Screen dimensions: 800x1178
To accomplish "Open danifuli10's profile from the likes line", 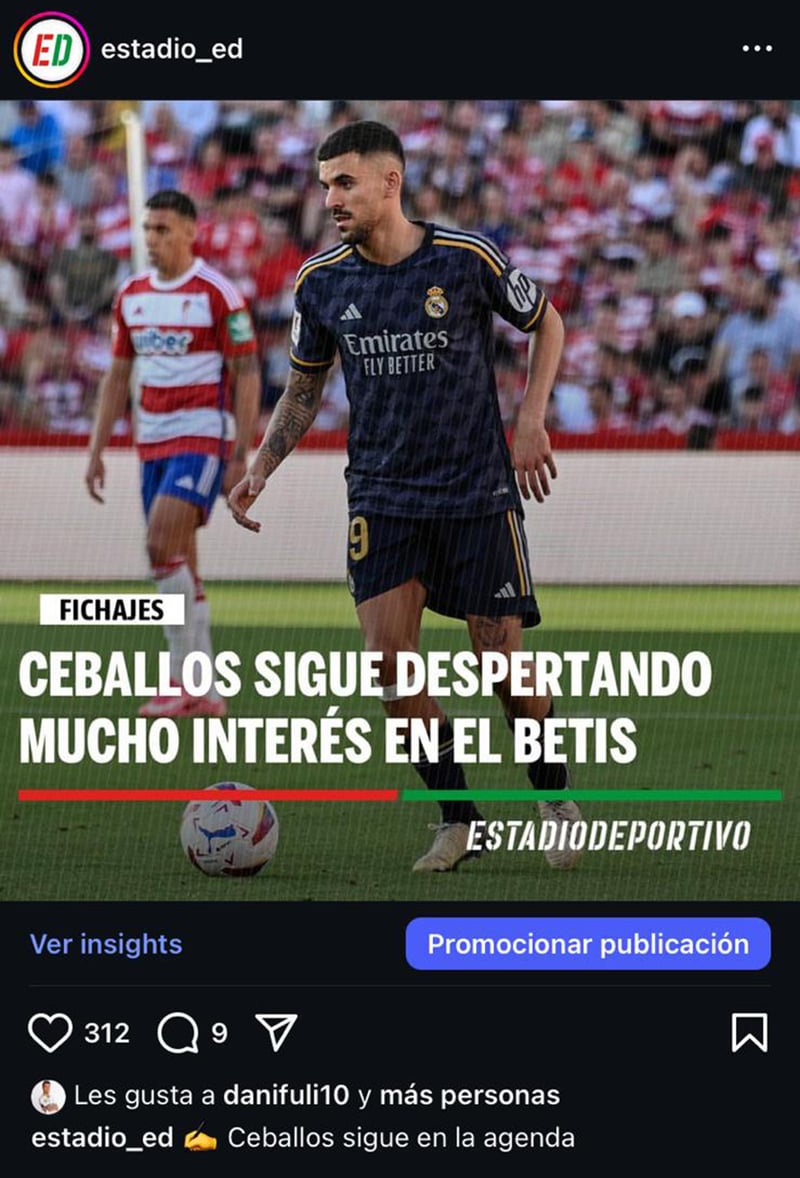I will pyautogui.click(x=285, y=1096).
